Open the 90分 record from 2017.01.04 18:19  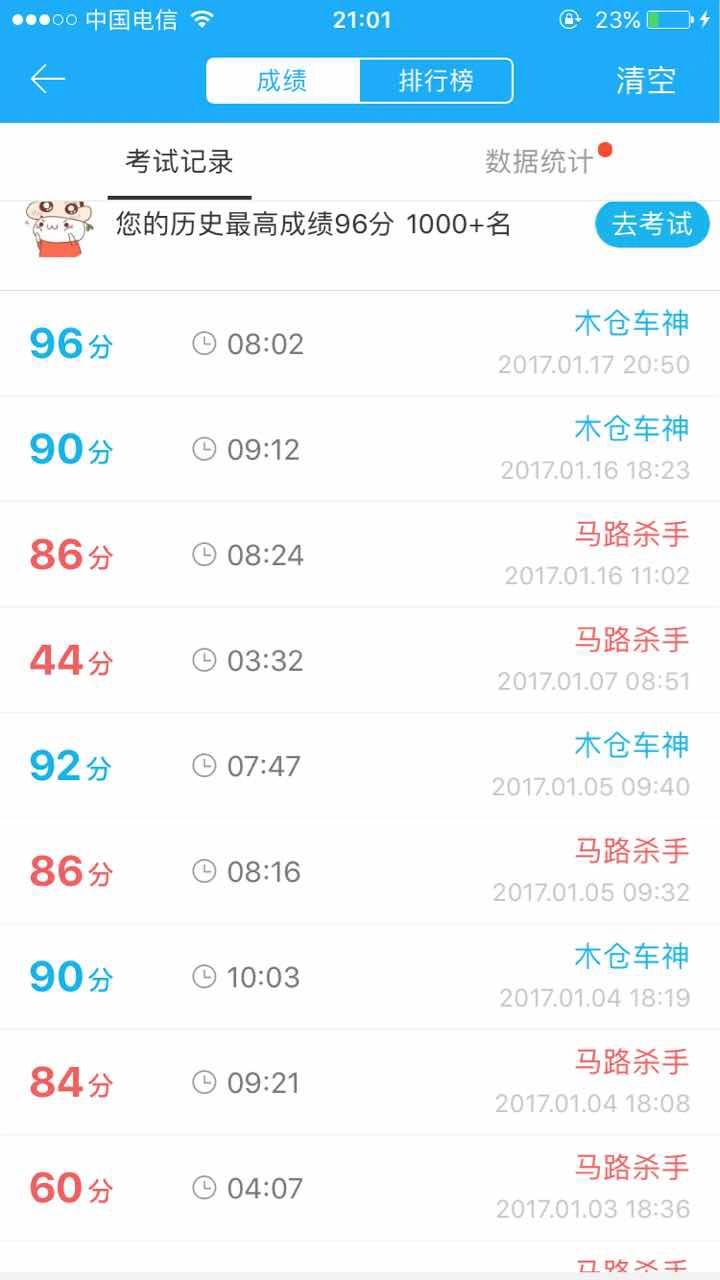click(x=360, y=977)
